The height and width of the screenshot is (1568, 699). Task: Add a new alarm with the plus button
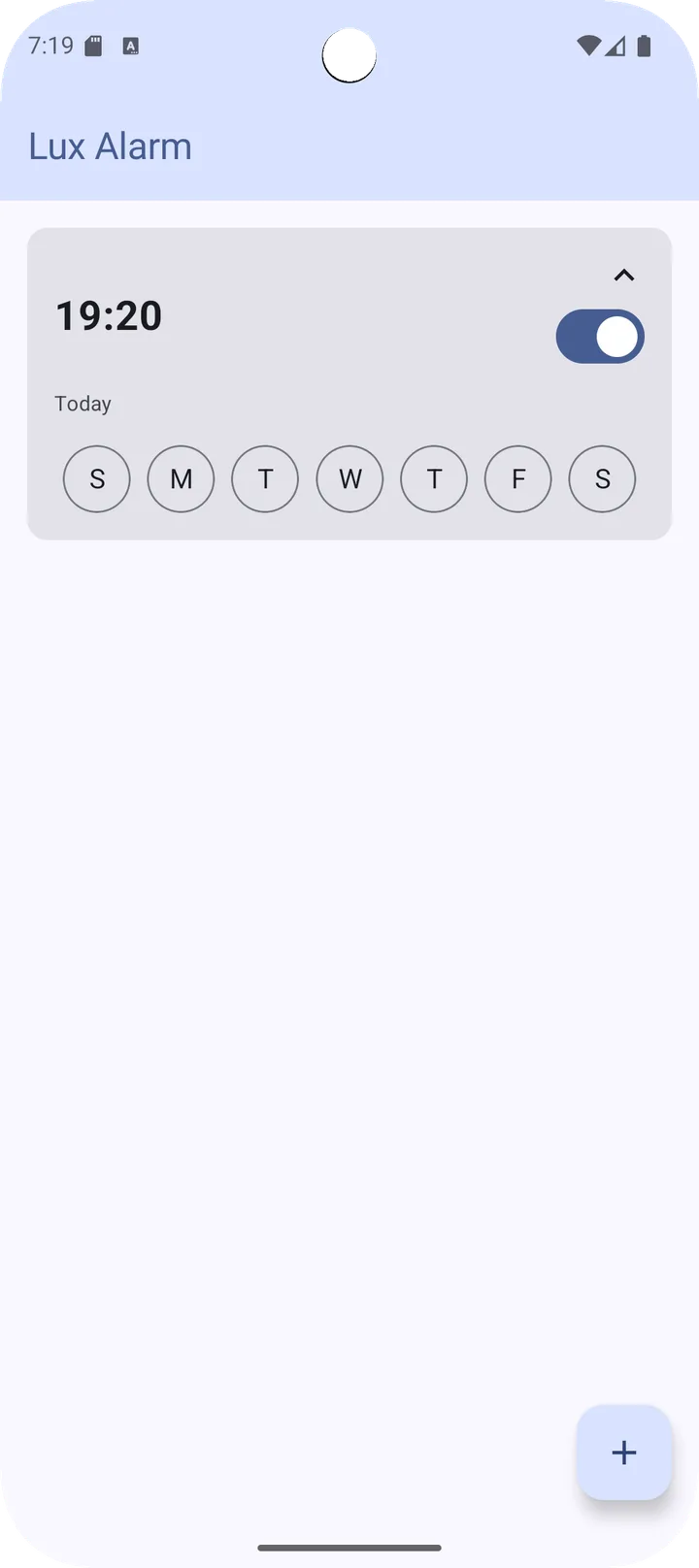(x=624, y=1453)
